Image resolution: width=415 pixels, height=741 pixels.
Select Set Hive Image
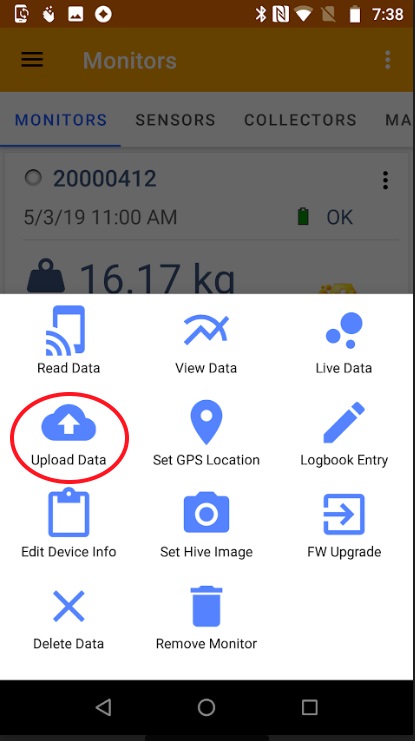tap(206, 526)
